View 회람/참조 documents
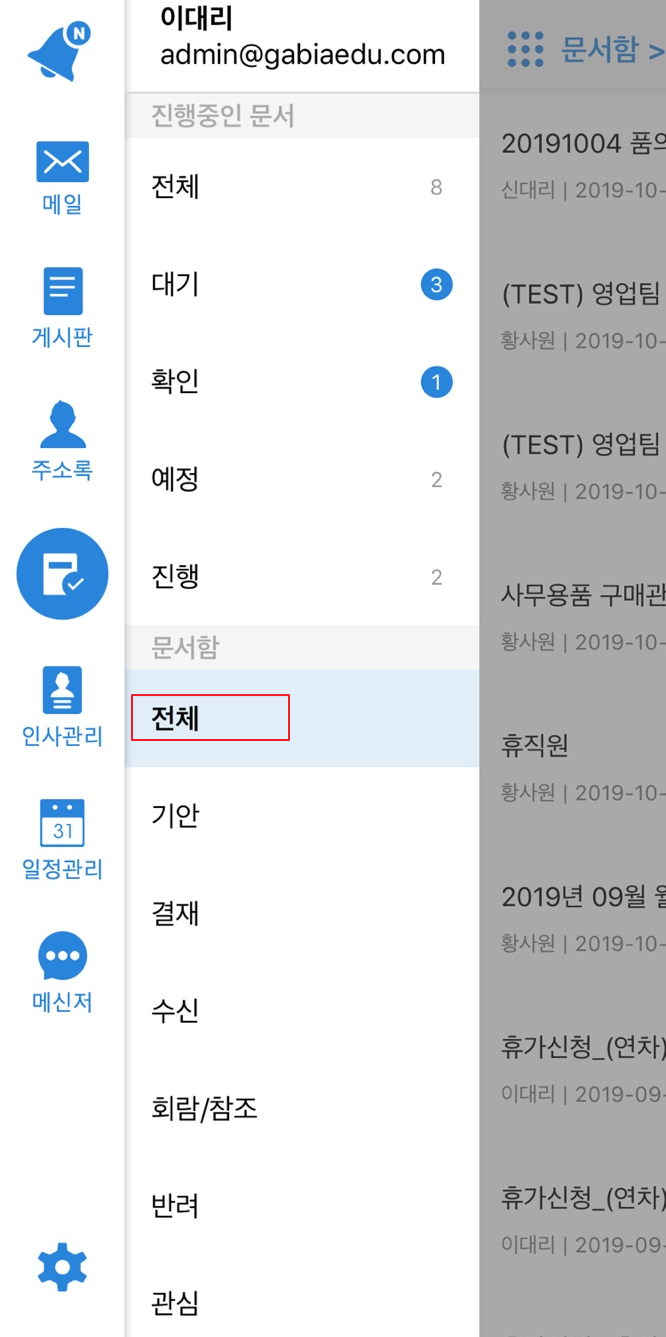 [302, 1108]
